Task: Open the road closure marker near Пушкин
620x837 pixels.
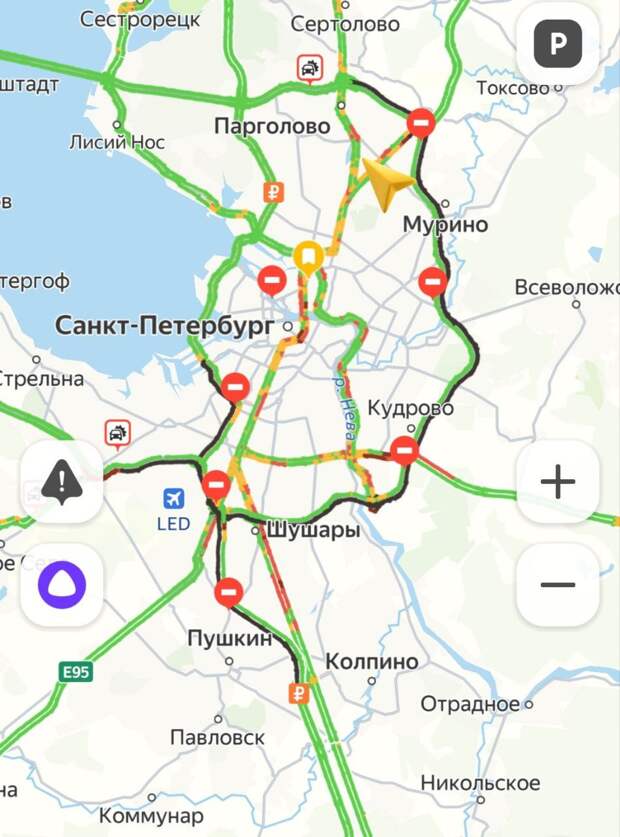Action: click(x=229, y=592)
